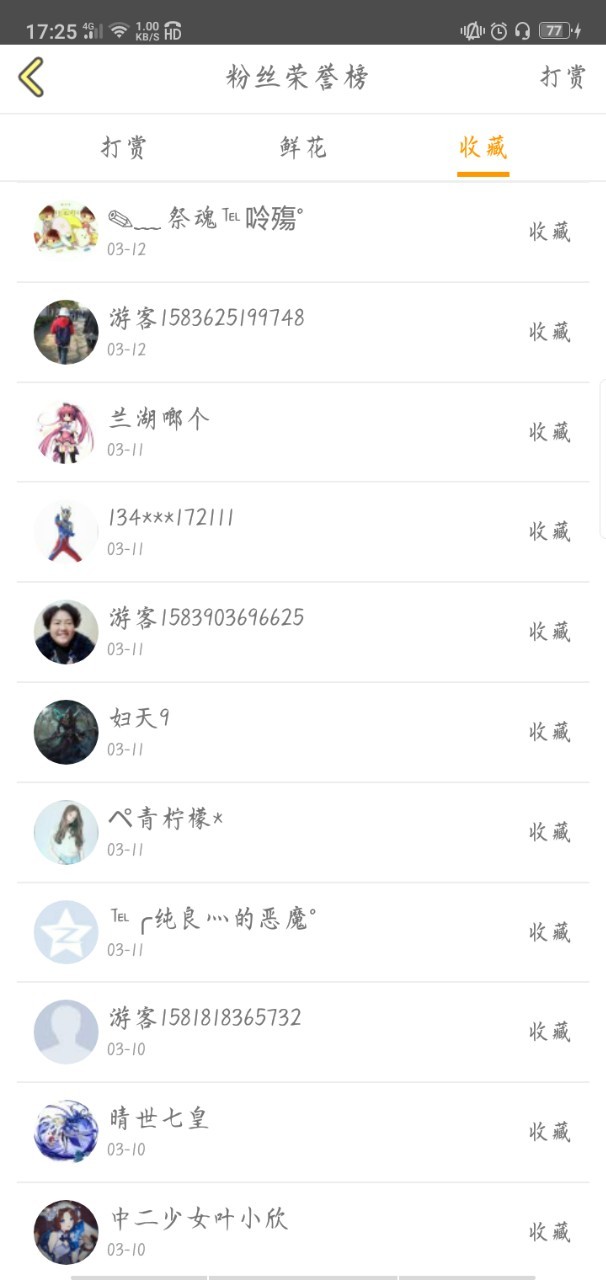Open the row for 游客1583625199748
Viewport: 606px width, 1280px height.
[x=303, y=332]
